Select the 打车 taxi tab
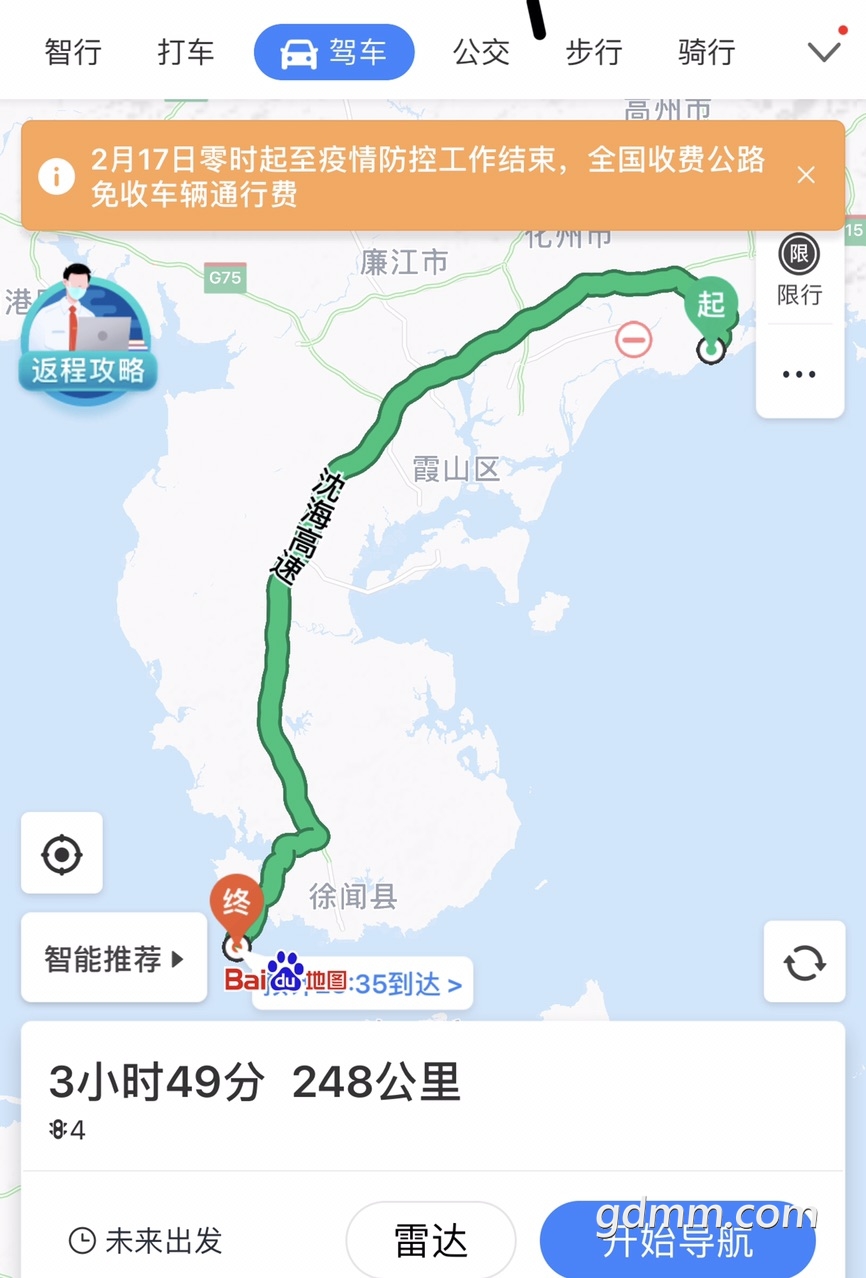Image resolution: width=866 pixels, height=1278 pixels. (186, 52)
